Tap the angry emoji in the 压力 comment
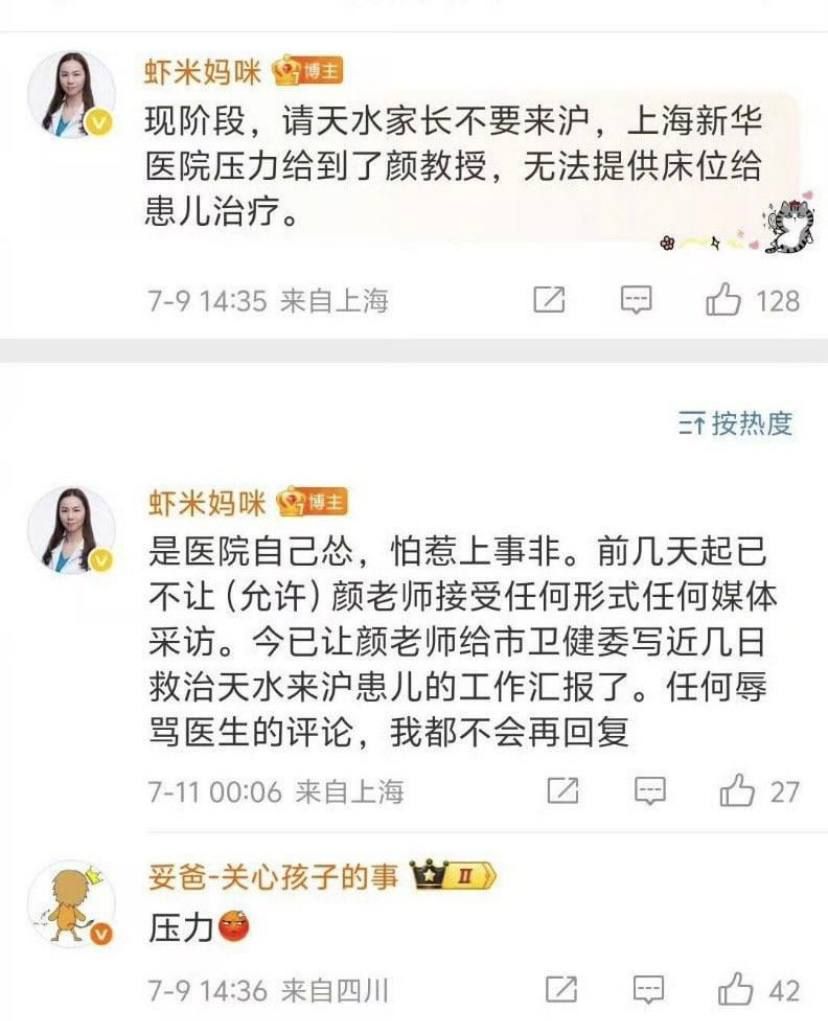The width and height of the screenshot is (828, 1021). 233,922
